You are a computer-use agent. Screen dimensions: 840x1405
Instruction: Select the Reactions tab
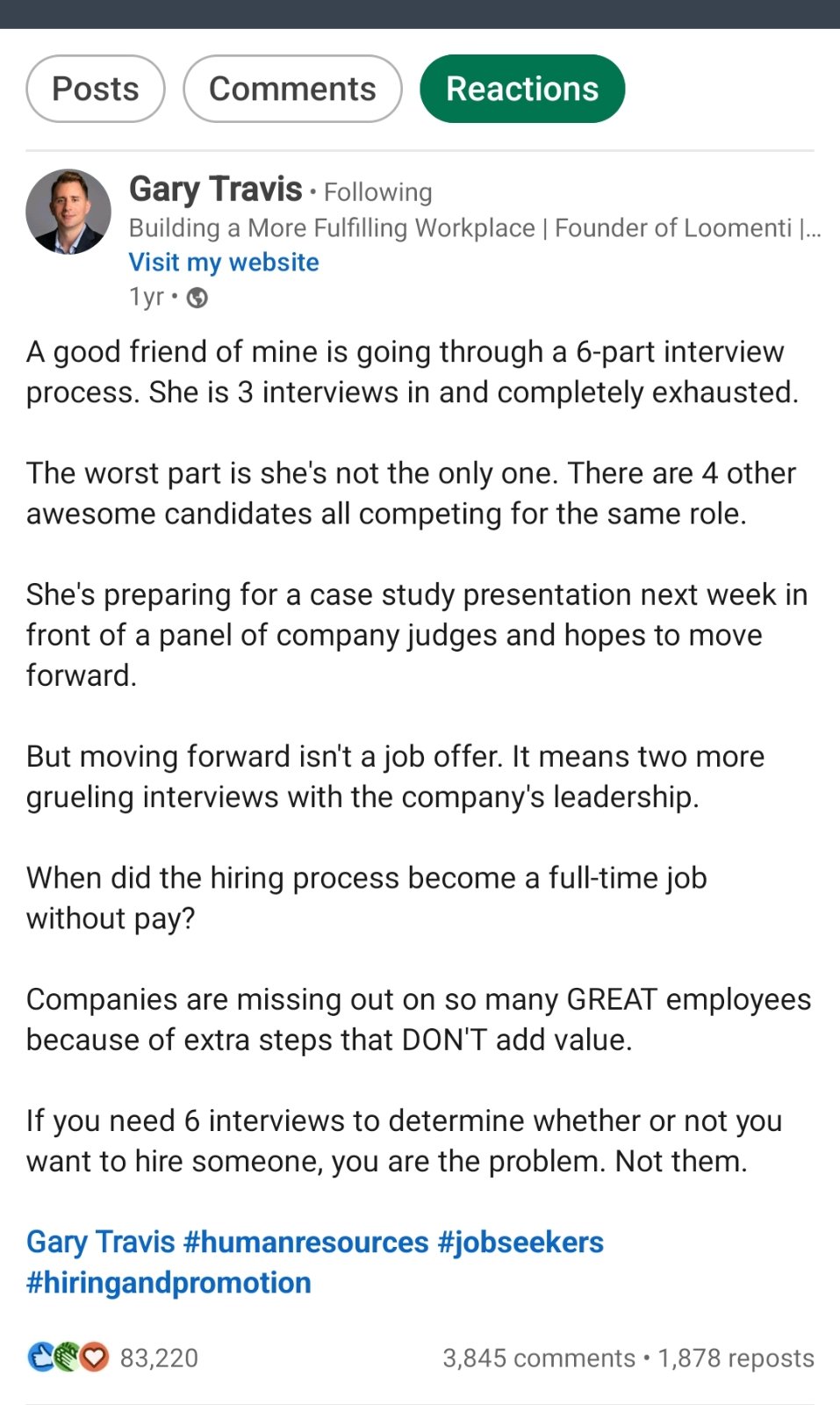click(x=522, y=89)
